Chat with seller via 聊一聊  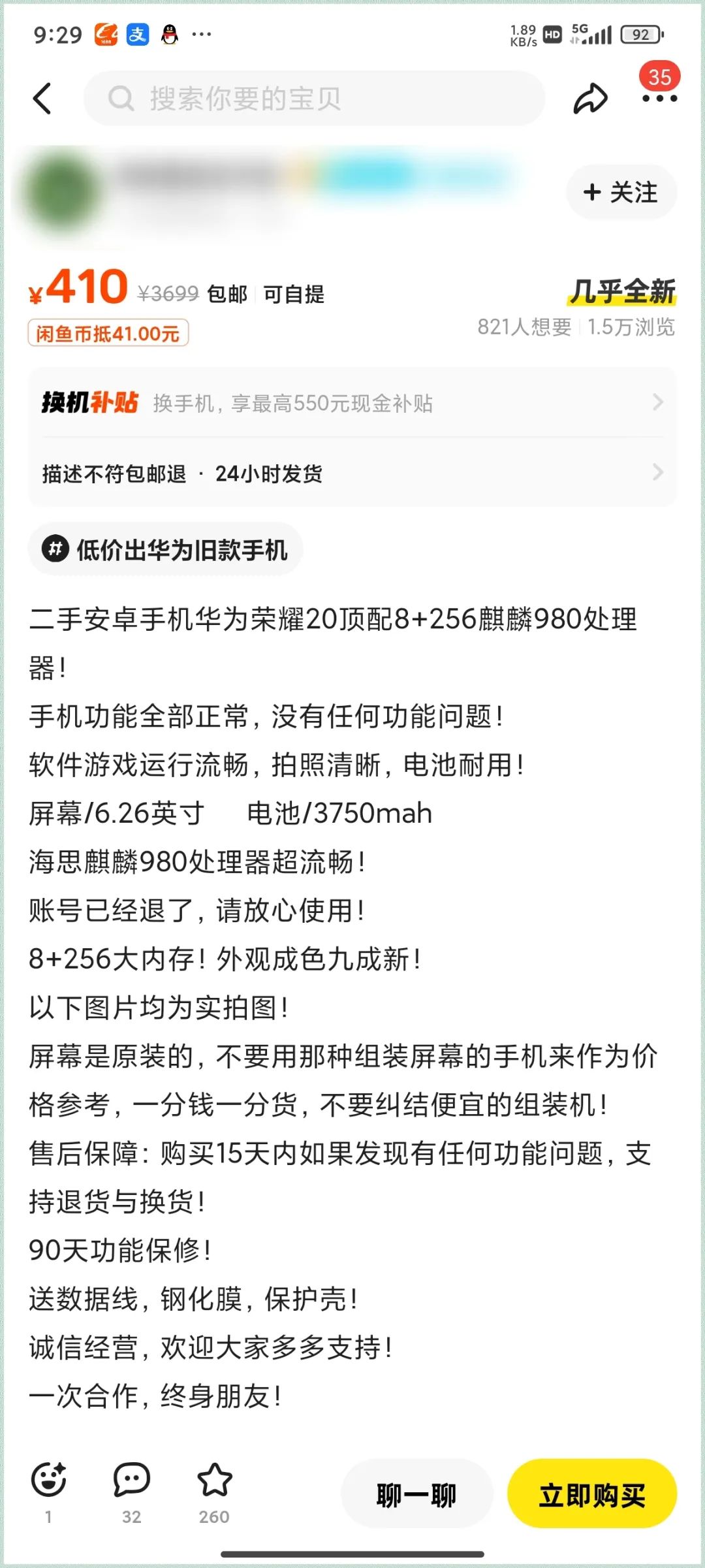click(416, 1494)
